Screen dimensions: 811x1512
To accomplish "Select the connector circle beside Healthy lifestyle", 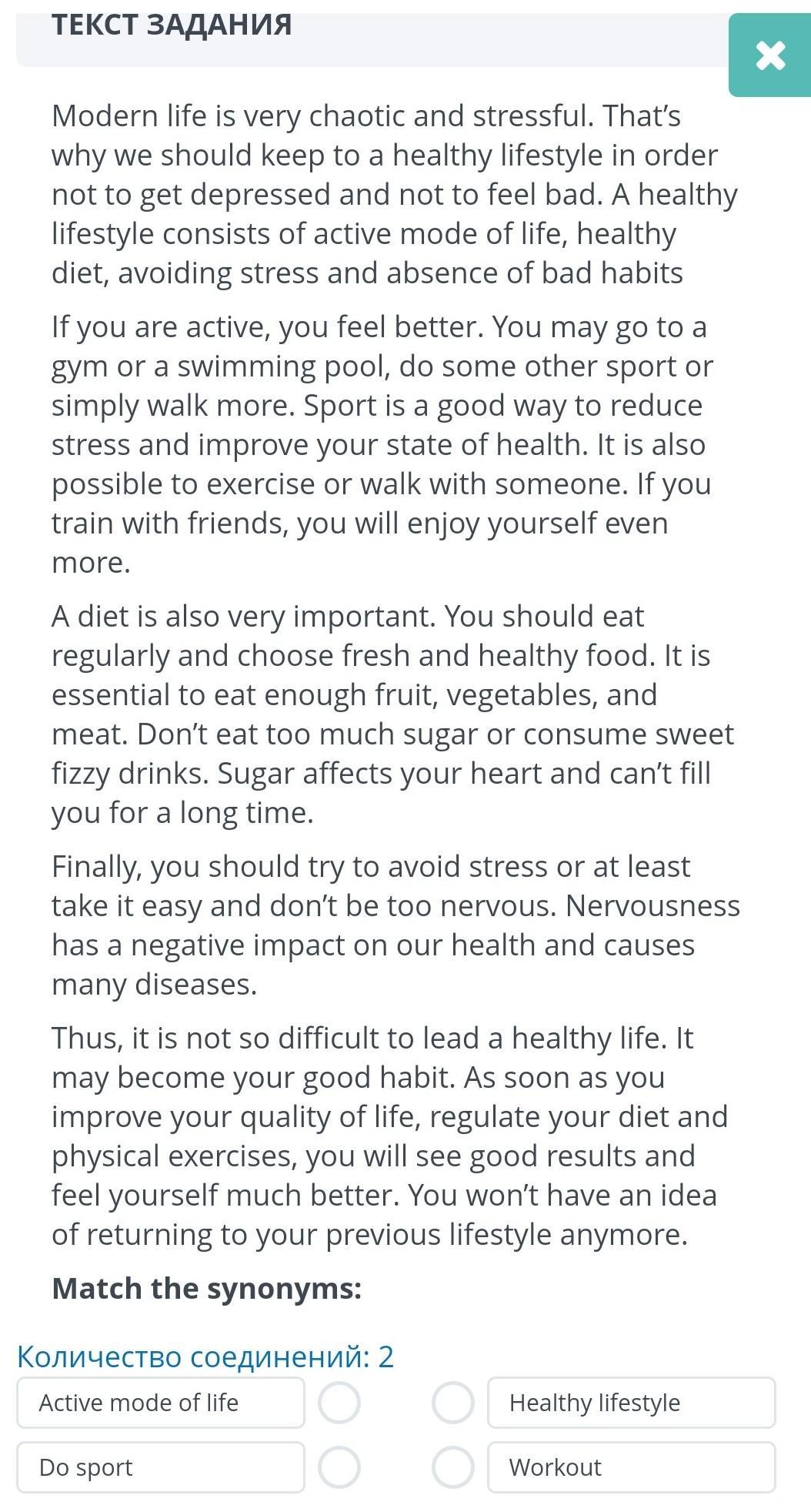I will [452, 1402].
